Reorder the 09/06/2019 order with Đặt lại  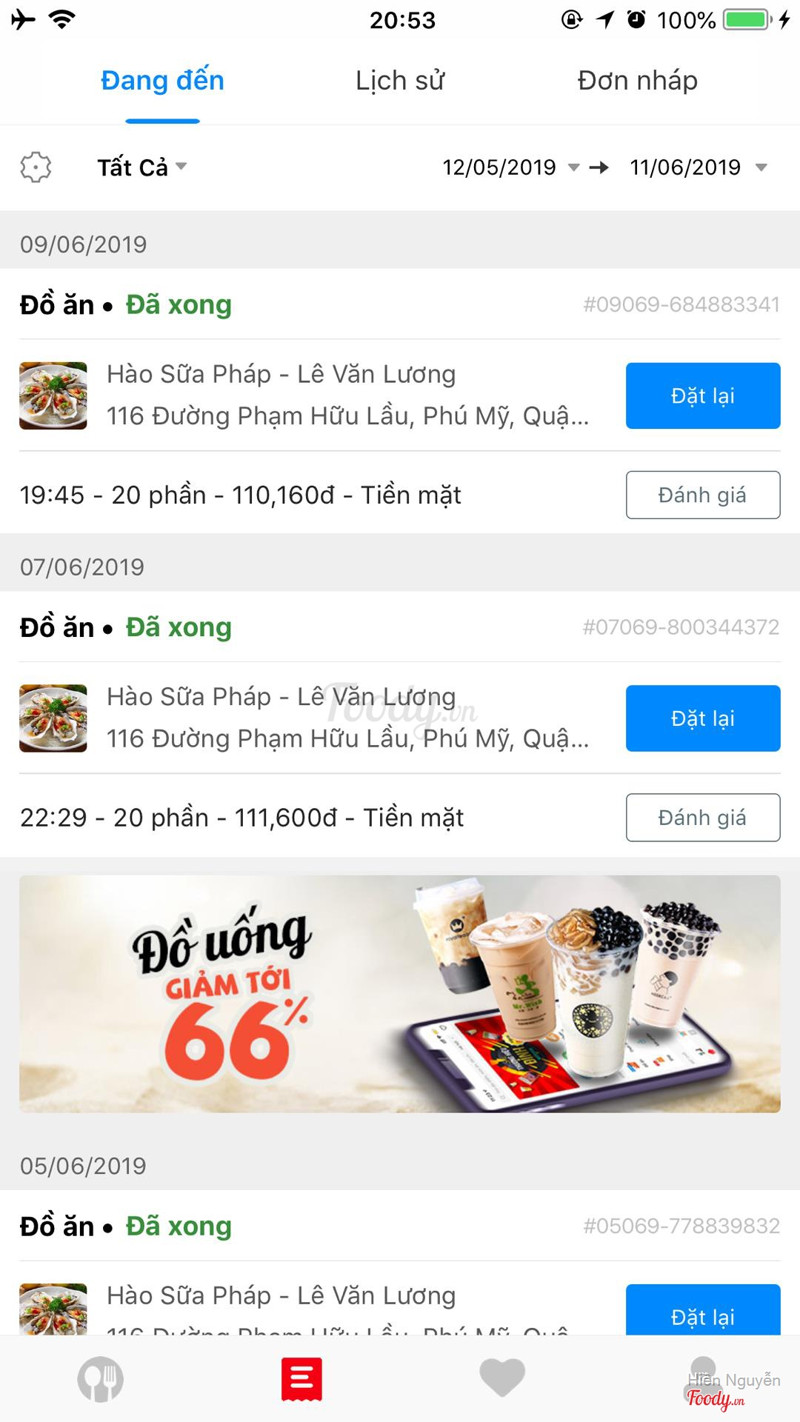(702, 396)
